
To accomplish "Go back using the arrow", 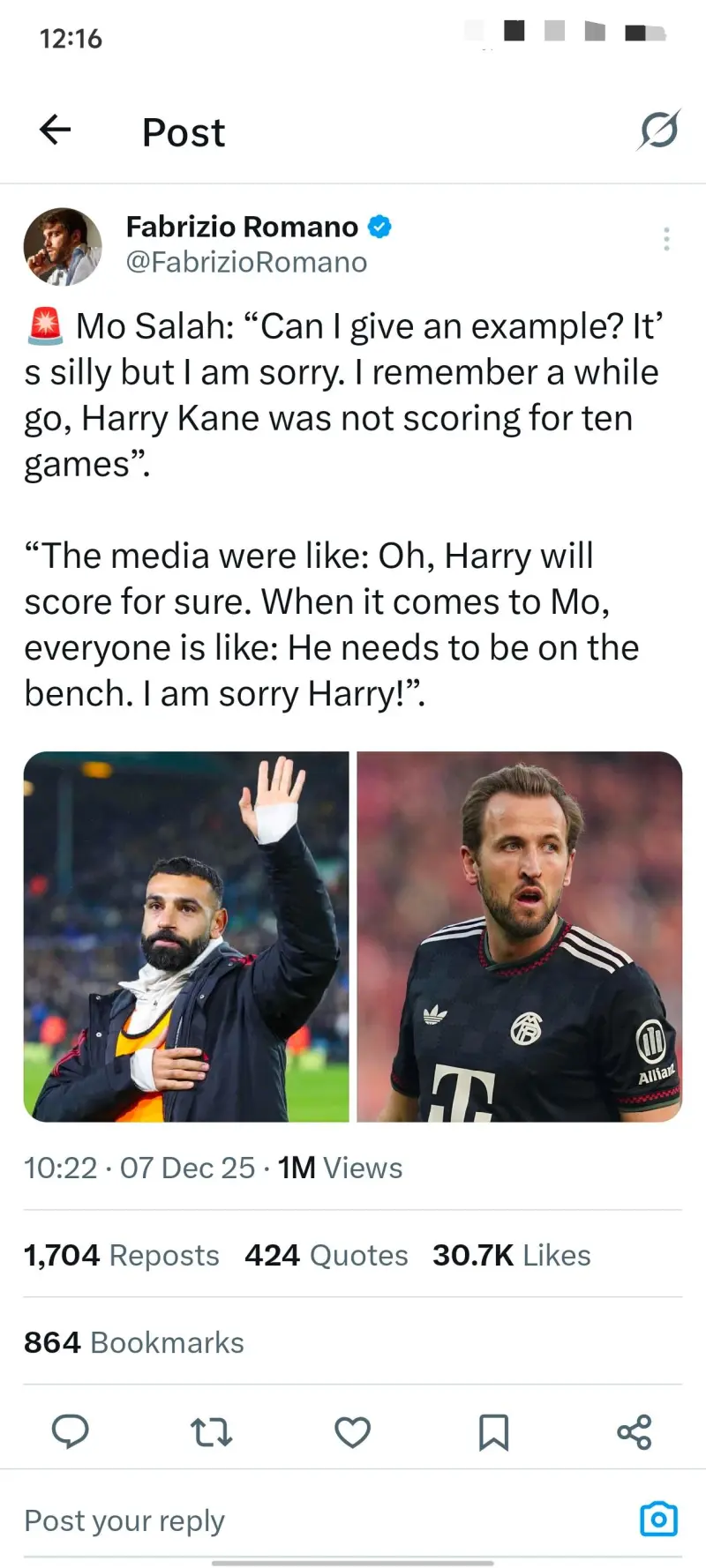I will click(55, 131).
